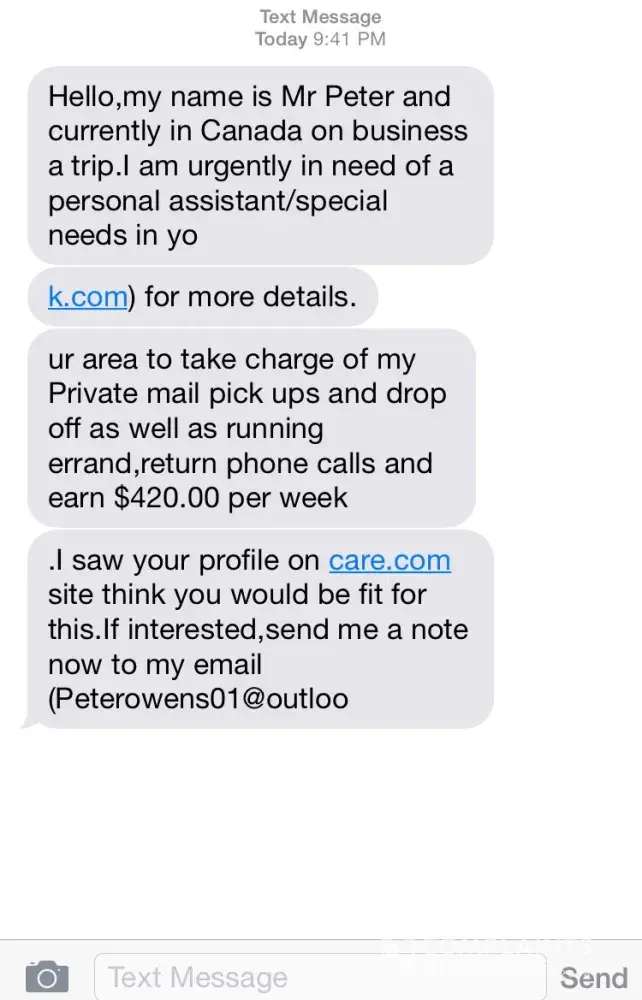Open the camera attachment icon
This screenshot has width=642, height=1000.
pyautogui.click(x=46, y=976)
